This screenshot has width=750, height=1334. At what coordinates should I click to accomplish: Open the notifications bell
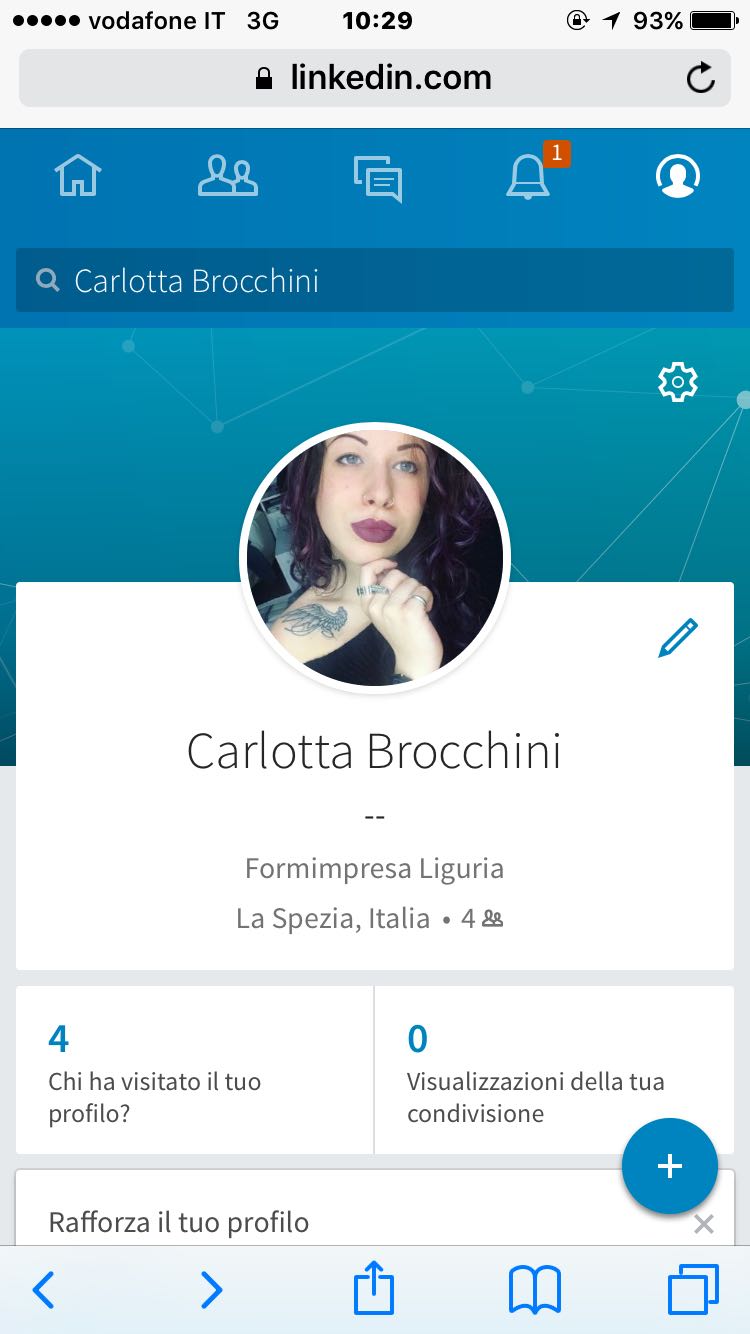coord(528,177)
